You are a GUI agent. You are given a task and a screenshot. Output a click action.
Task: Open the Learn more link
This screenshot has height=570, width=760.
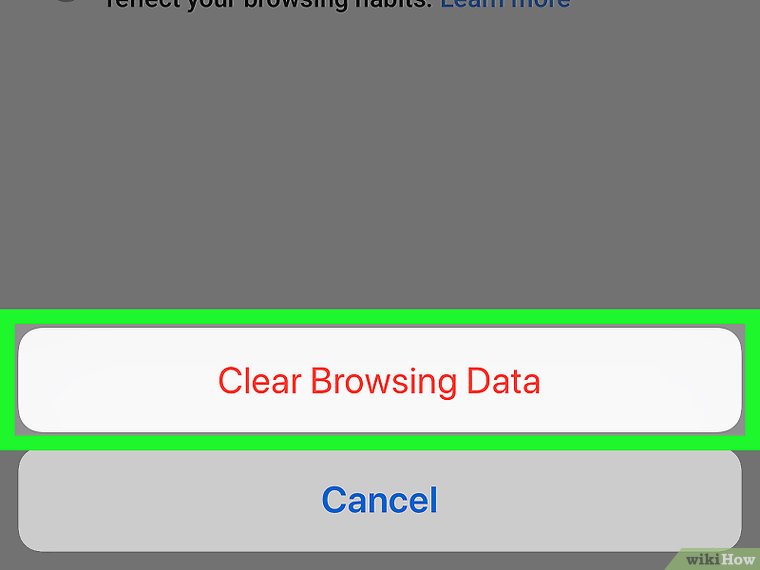[x=505, y=4]
